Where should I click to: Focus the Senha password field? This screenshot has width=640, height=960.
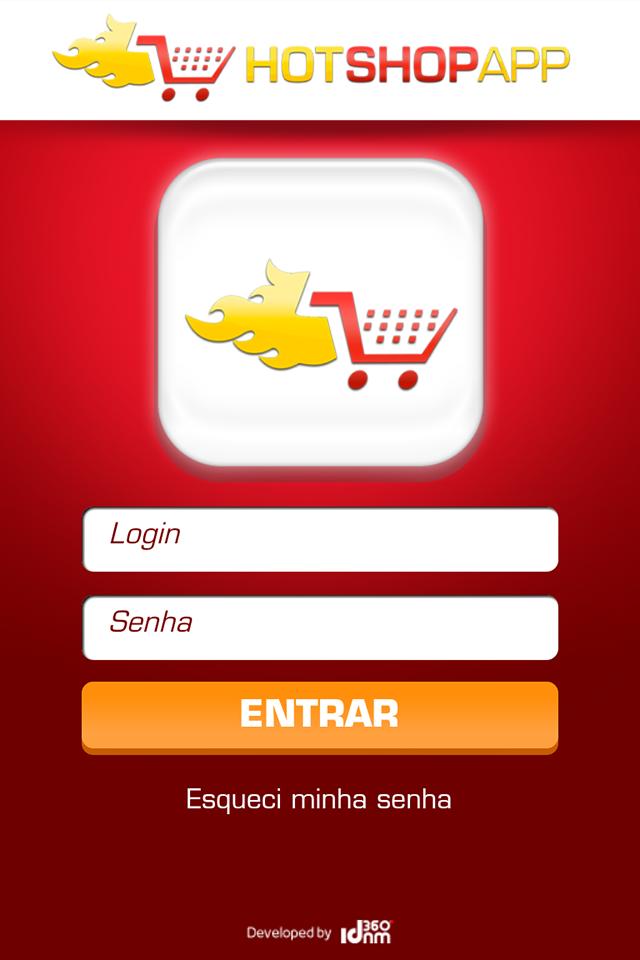tap(320, 627)
